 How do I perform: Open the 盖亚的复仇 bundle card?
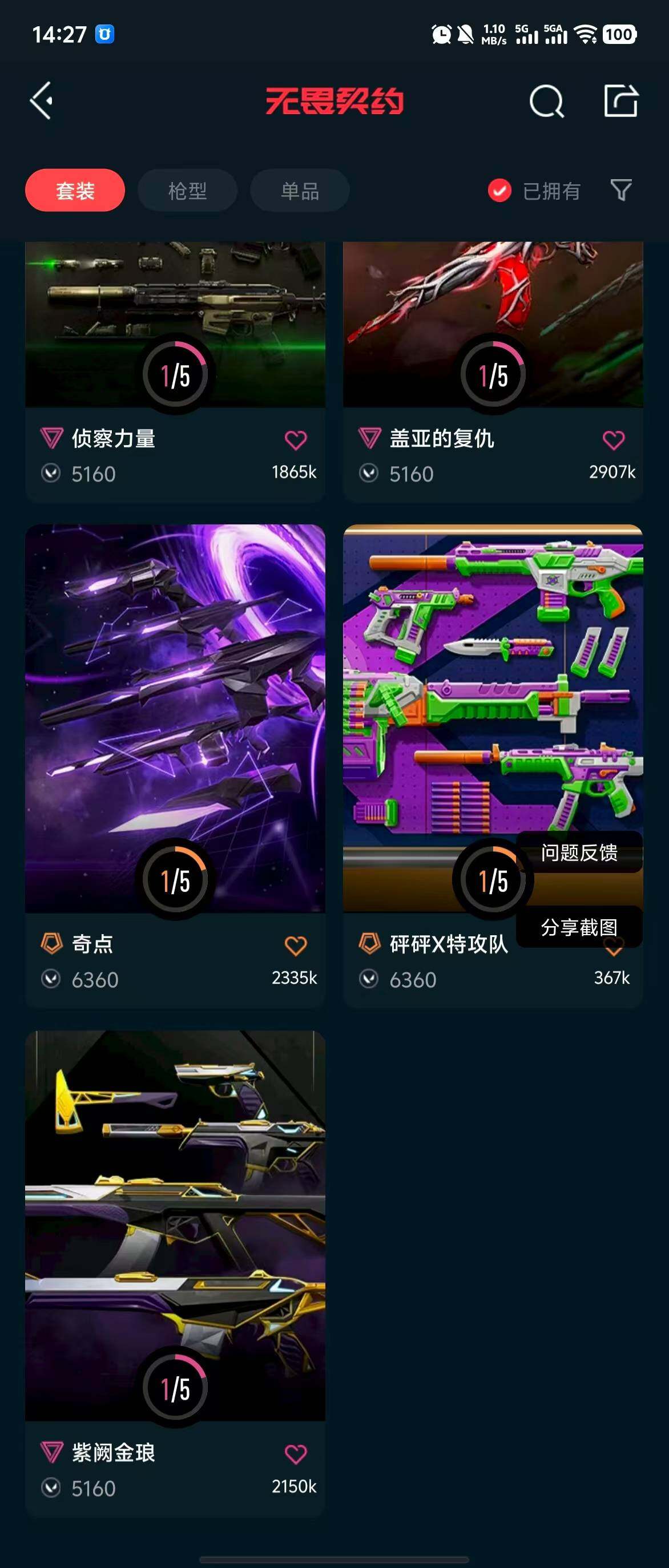click(x=493, y=317)
